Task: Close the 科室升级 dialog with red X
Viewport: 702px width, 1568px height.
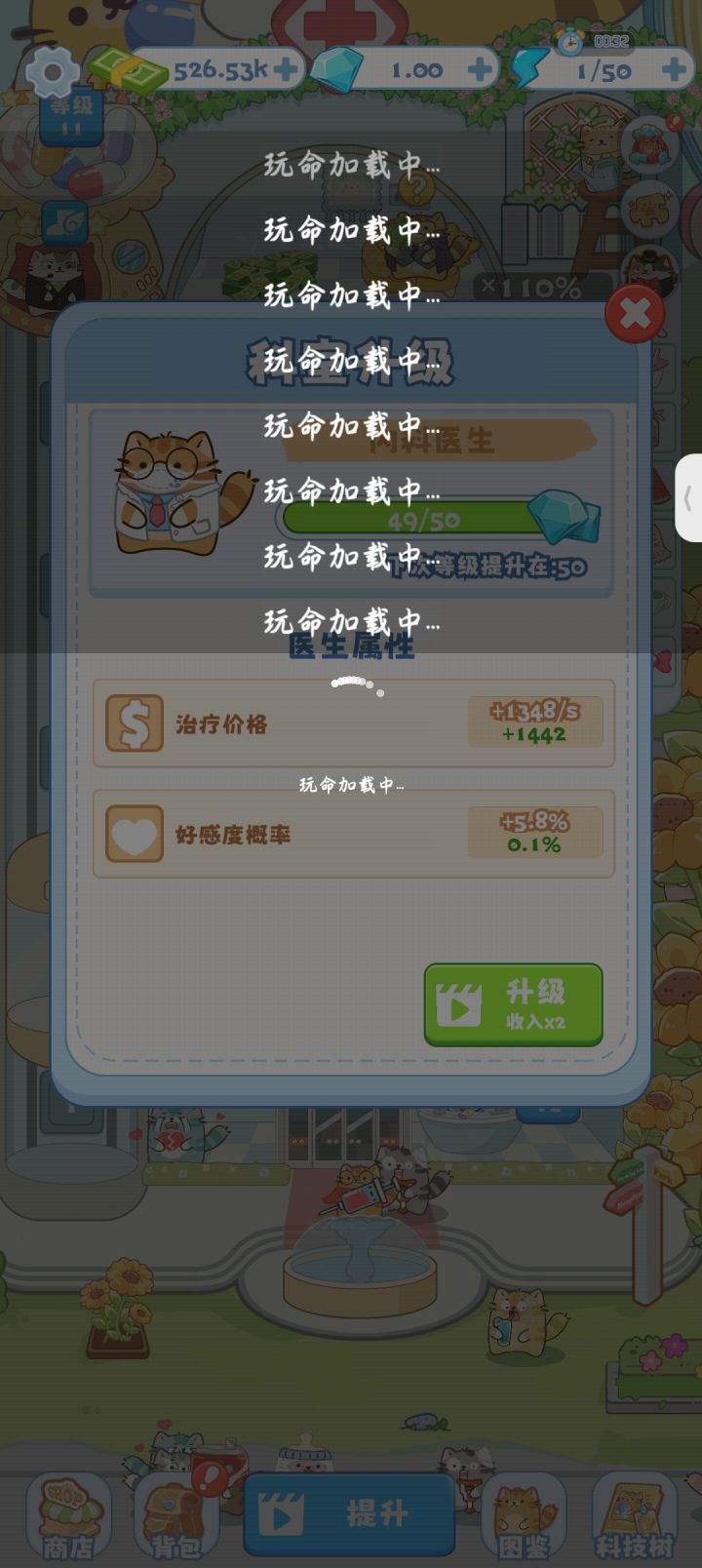Action: (635, 313)
